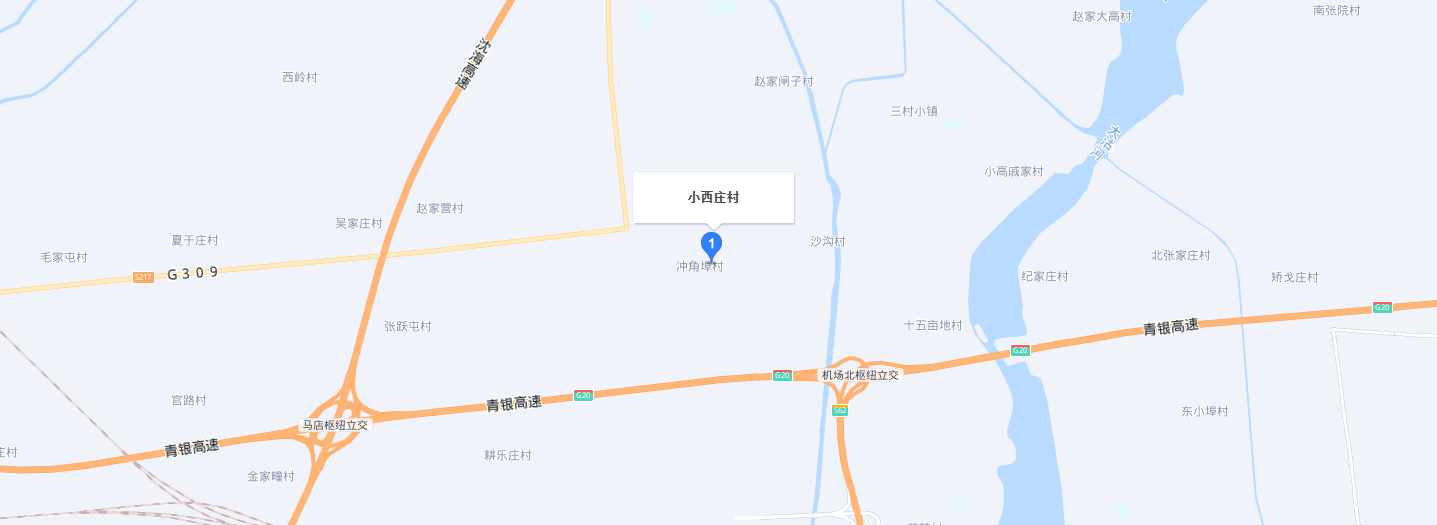Tap the blue map marker numbered 1
Image resolution: width=1437 pixels, height=525 pixels.
pyautogui.click(x=711, y=244)
